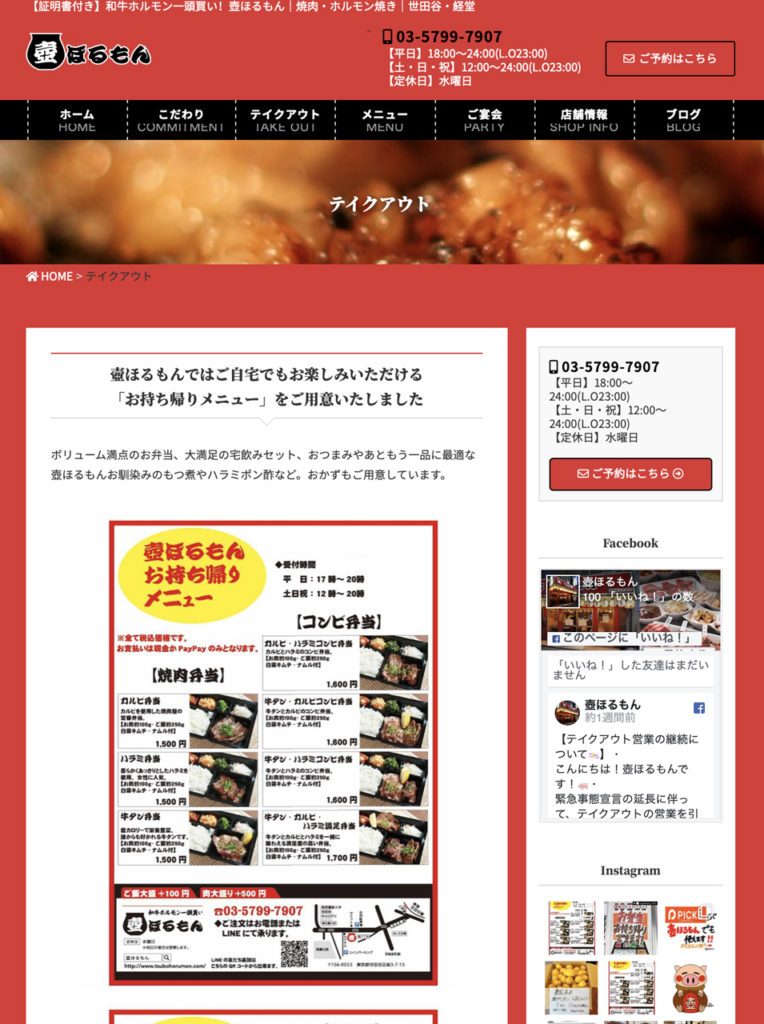Open the first Instagram menu thumbnail
The image size is (764, 1024).
(571, 928)
